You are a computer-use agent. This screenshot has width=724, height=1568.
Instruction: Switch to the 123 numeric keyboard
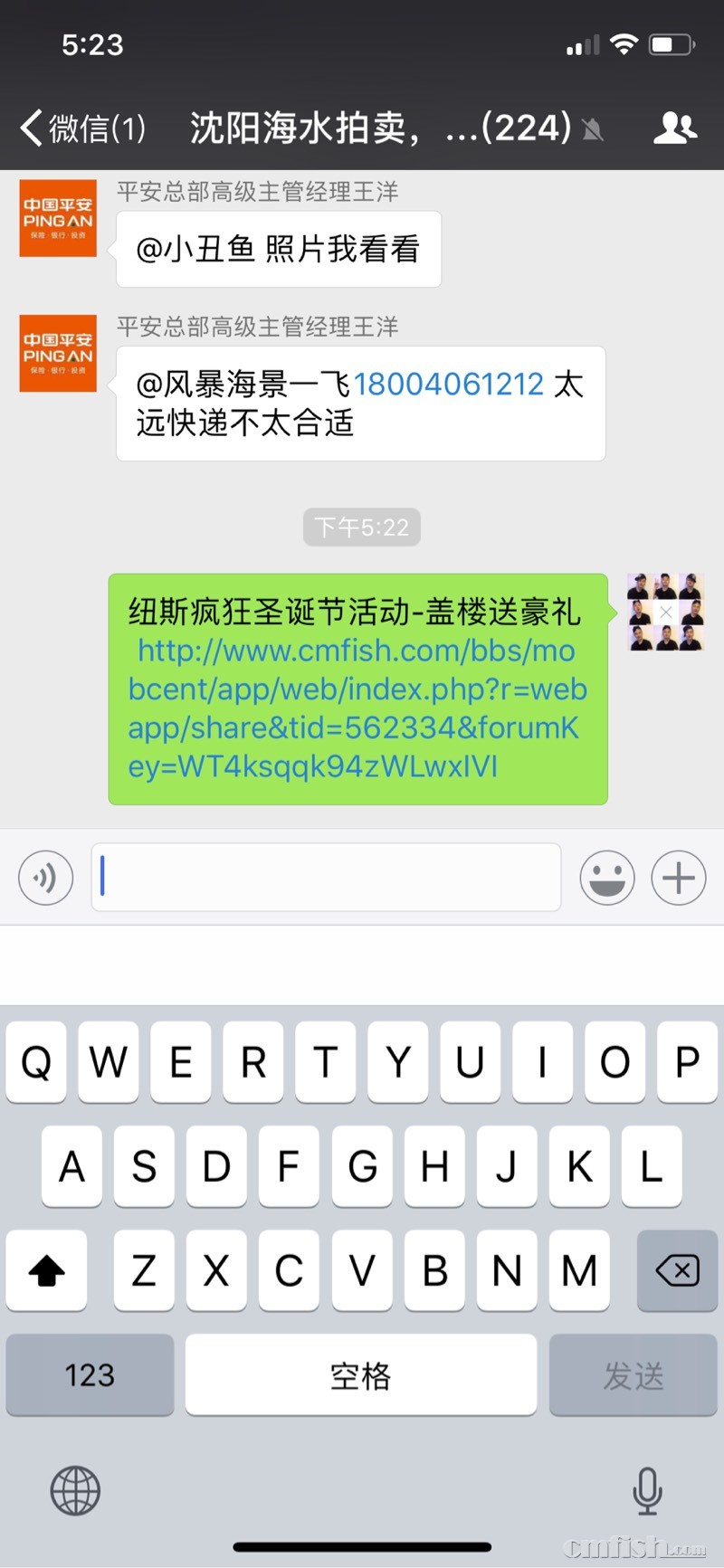[89, 1374]
